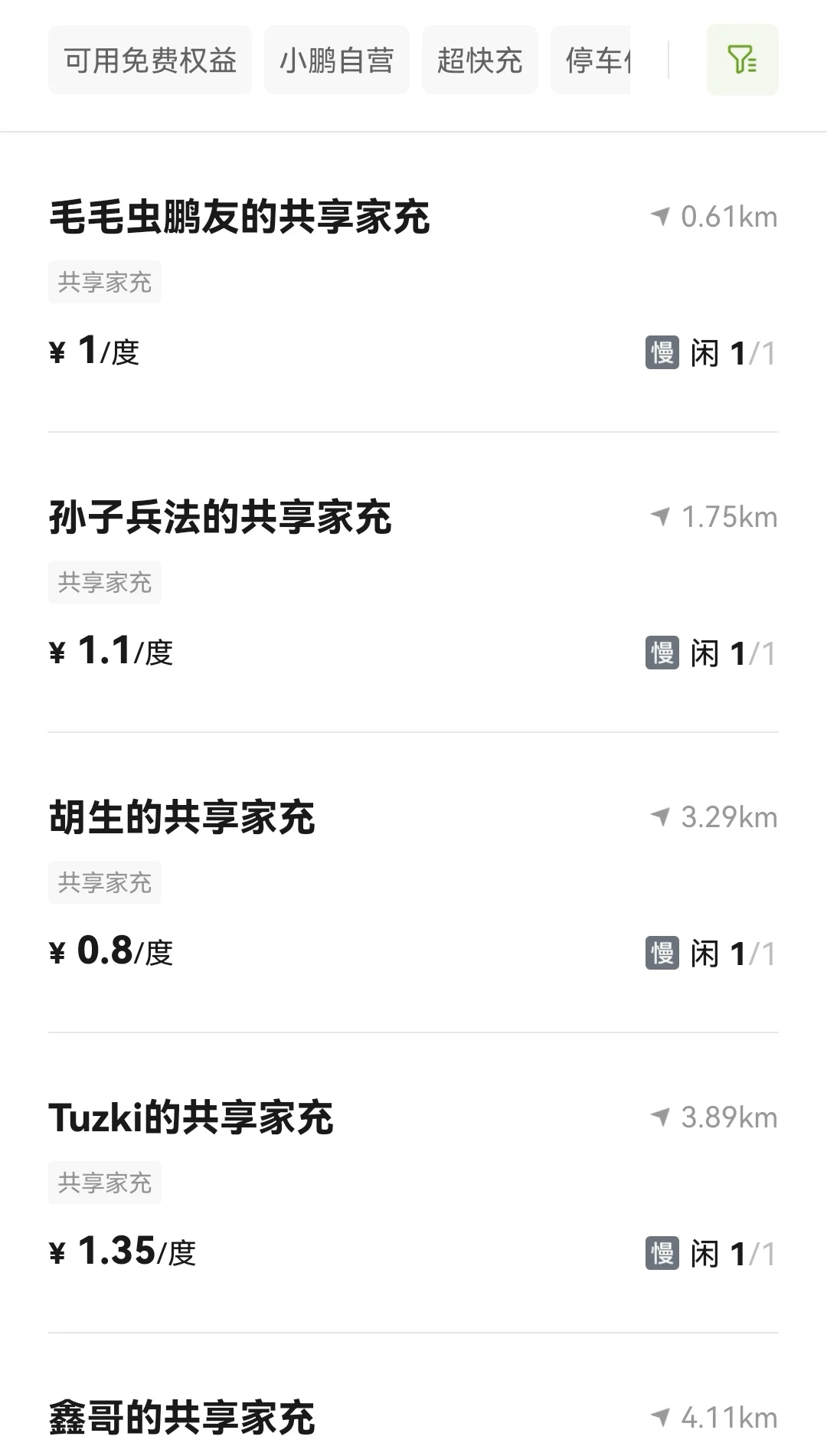
Task: Open 毛毛虫鹏友的共享家充 station
Action: click(413, 282)
